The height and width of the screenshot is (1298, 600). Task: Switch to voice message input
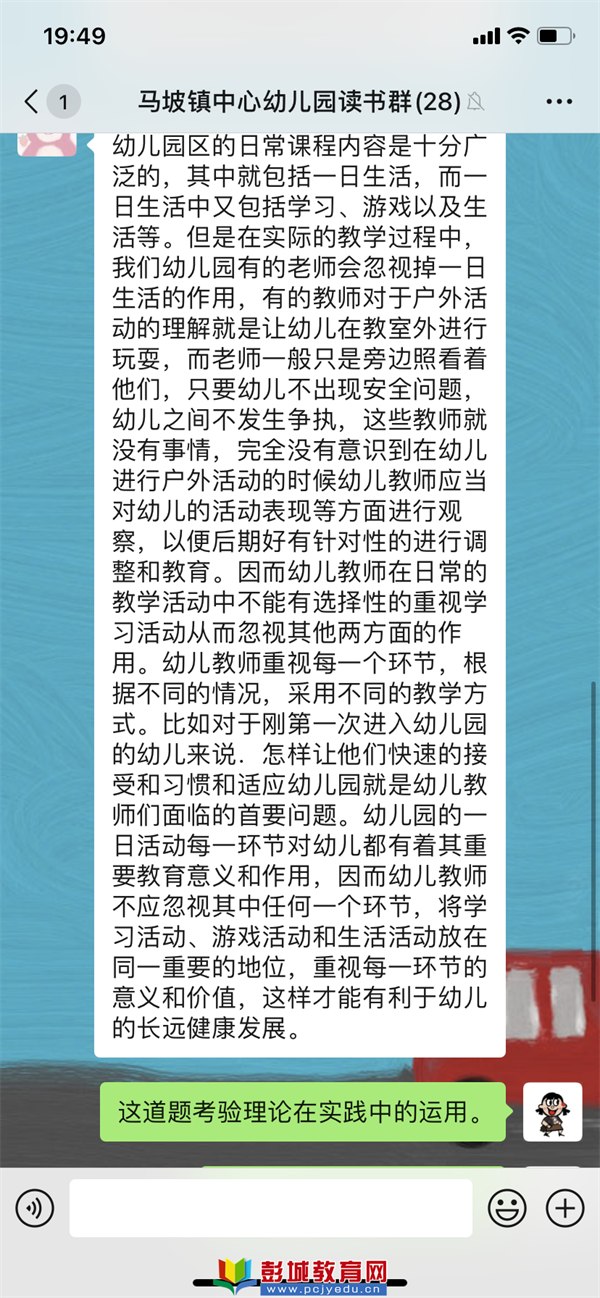[35, 1208]
